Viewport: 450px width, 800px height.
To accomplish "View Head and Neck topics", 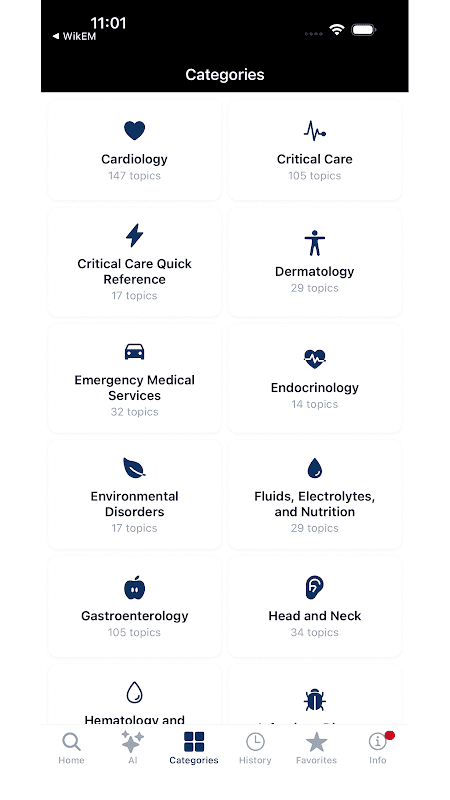I will pyautogui.click(x=314, y=606).
